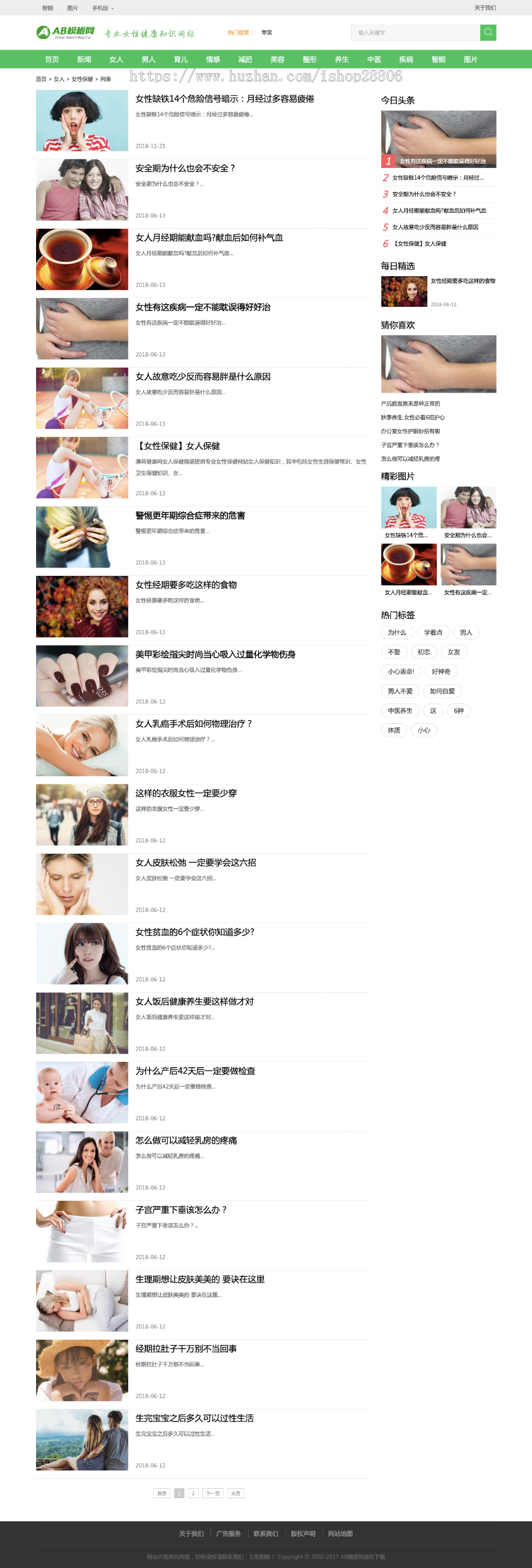Tap the 下一页 pagination button

coord(212,1492)
